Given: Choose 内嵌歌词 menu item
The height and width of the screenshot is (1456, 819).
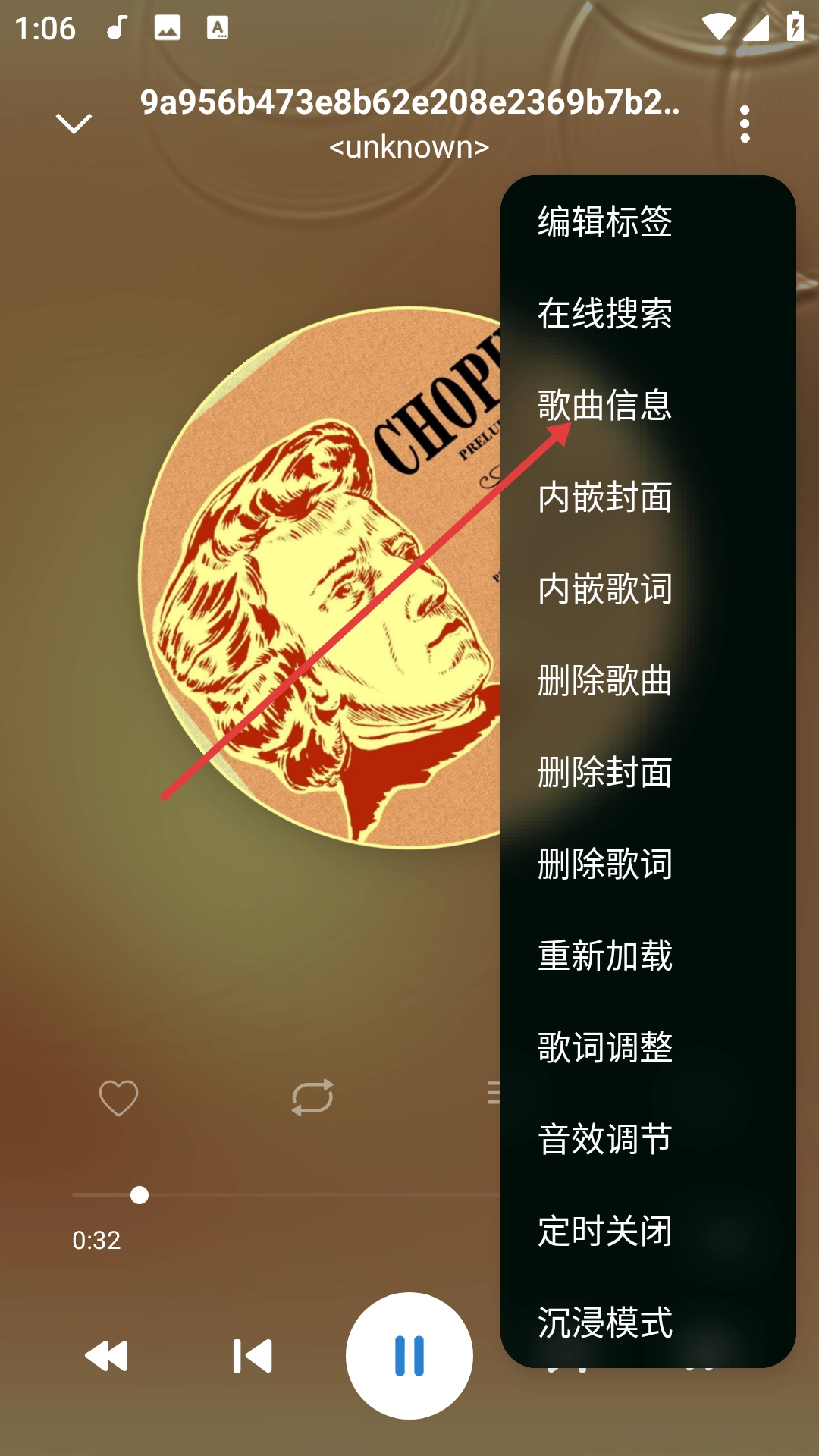Looking at the screenshot, I should click(605, 588).
